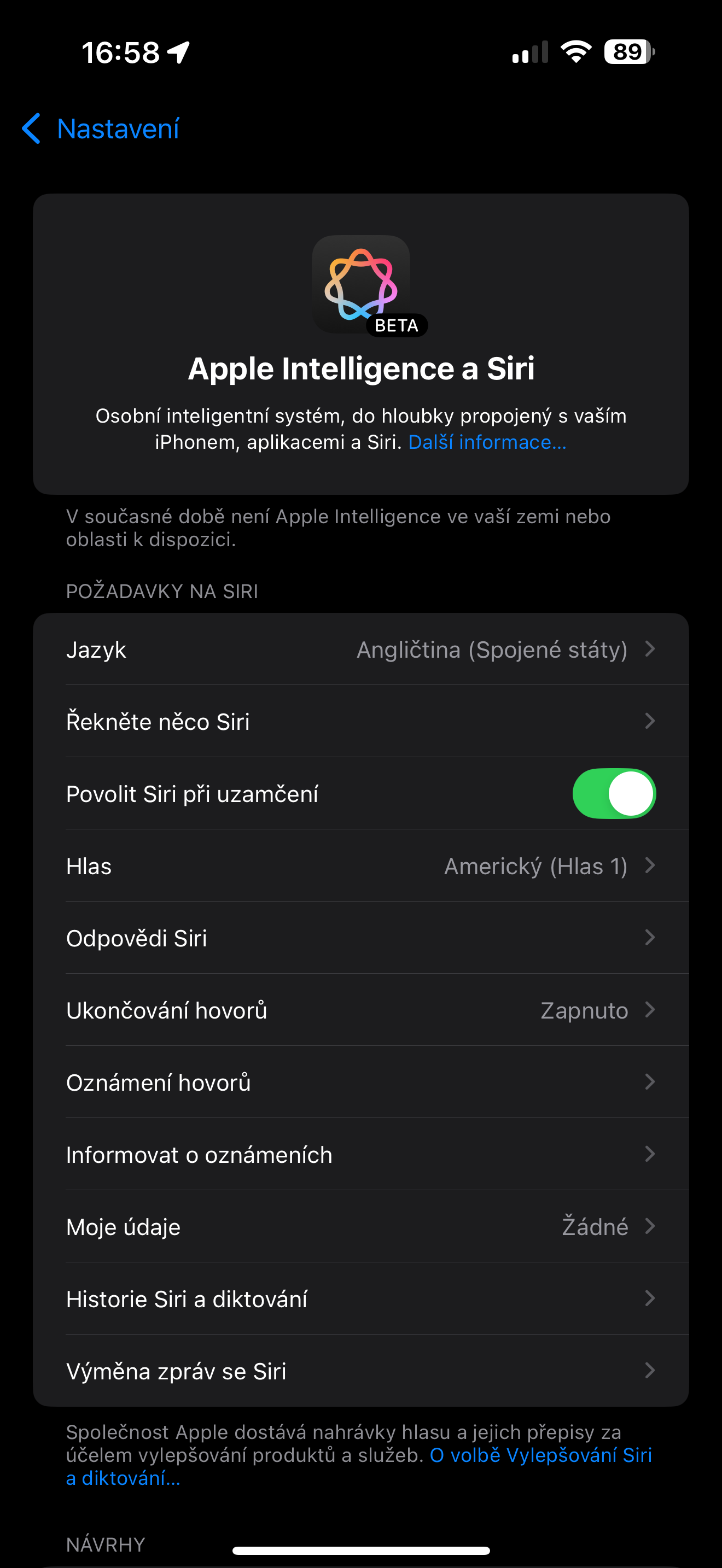Go back to Nastavení
722x1568 pixels.
tap(101, 128)
